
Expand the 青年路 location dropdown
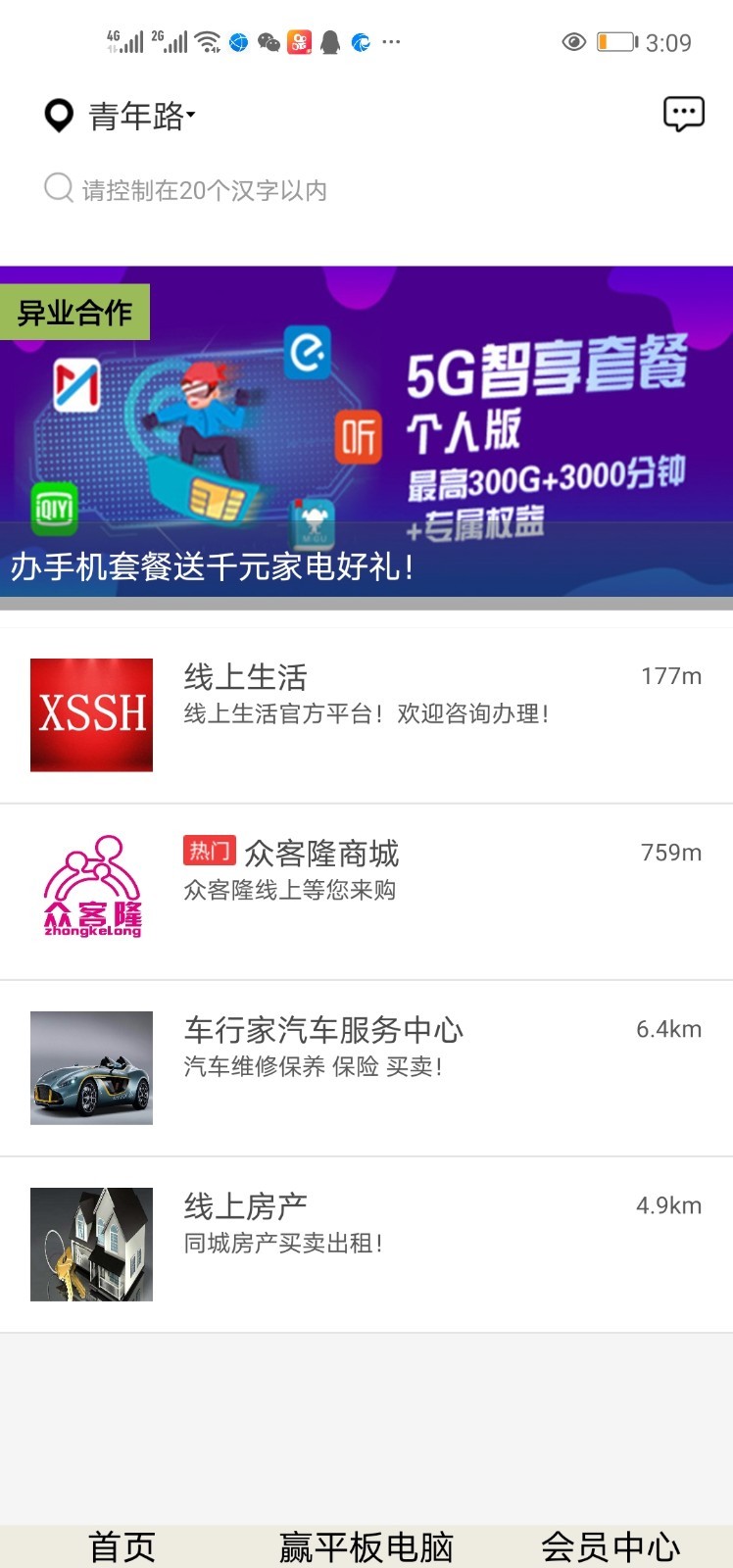[137, 117]
